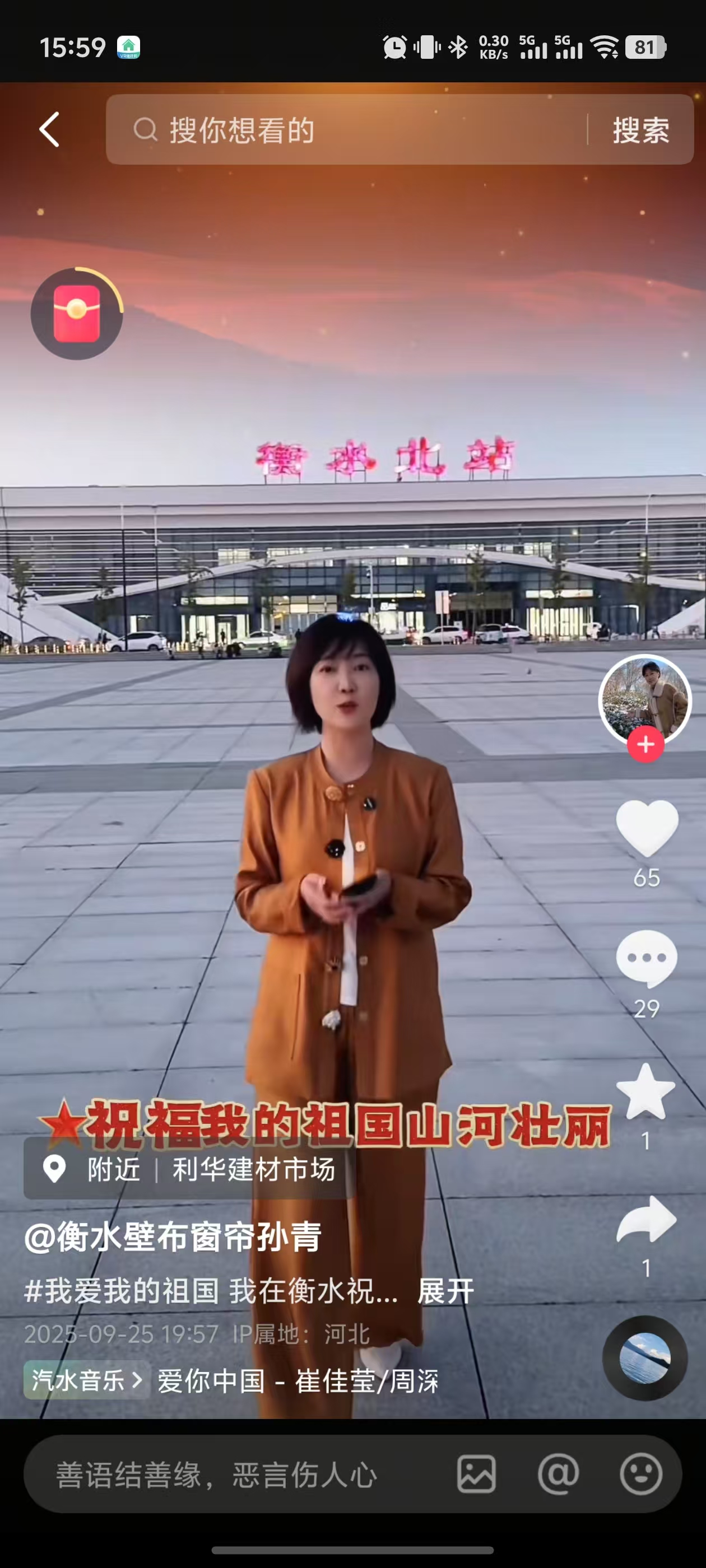Image resolution: width=706 pixels, height=1568 pixels.
Task: Share this video with arrow icon
Action: [646, 1220]
